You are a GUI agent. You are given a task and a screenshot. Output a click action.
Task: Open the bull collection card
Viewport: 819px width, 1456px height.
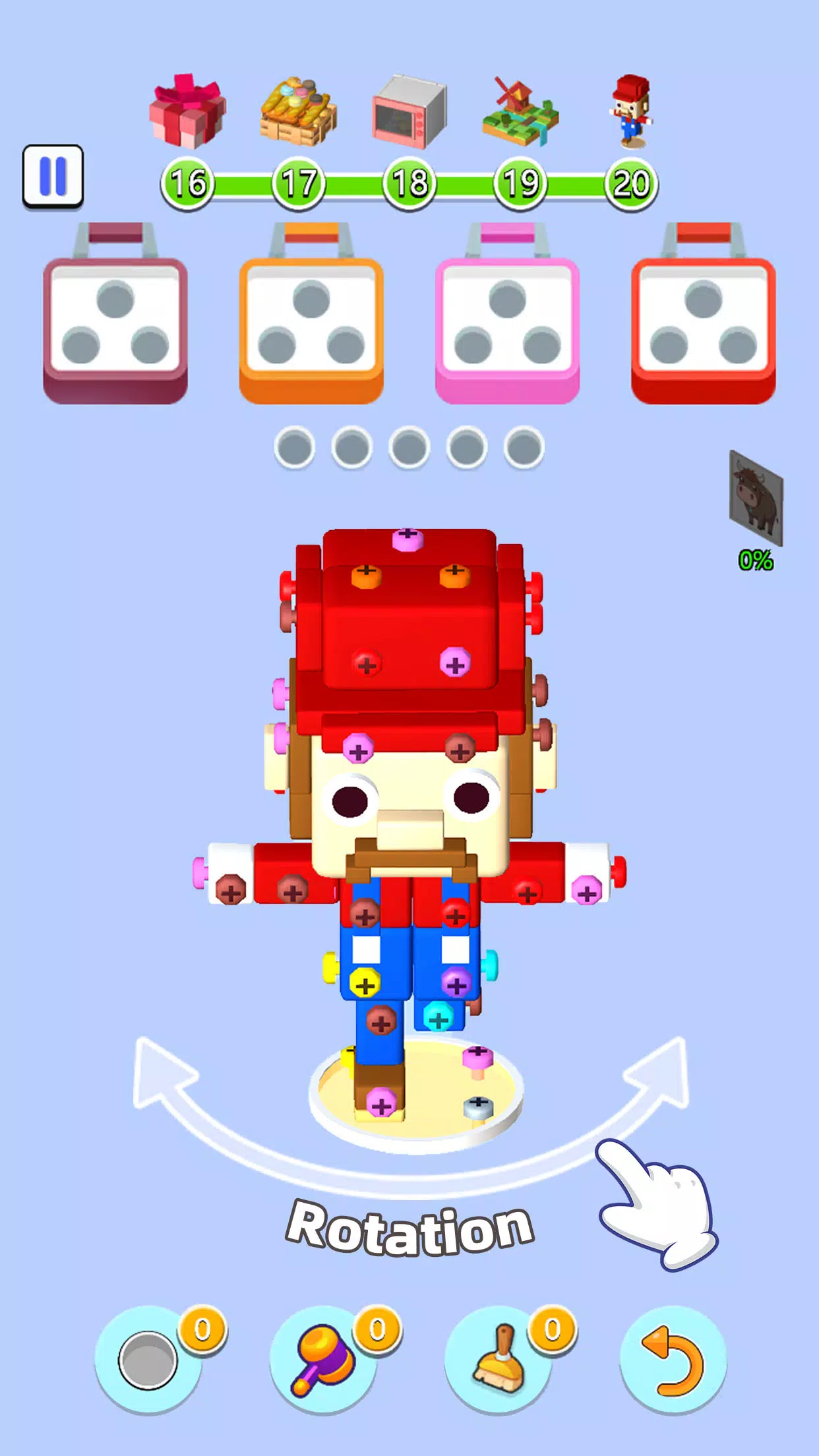[x=756, y=498]
